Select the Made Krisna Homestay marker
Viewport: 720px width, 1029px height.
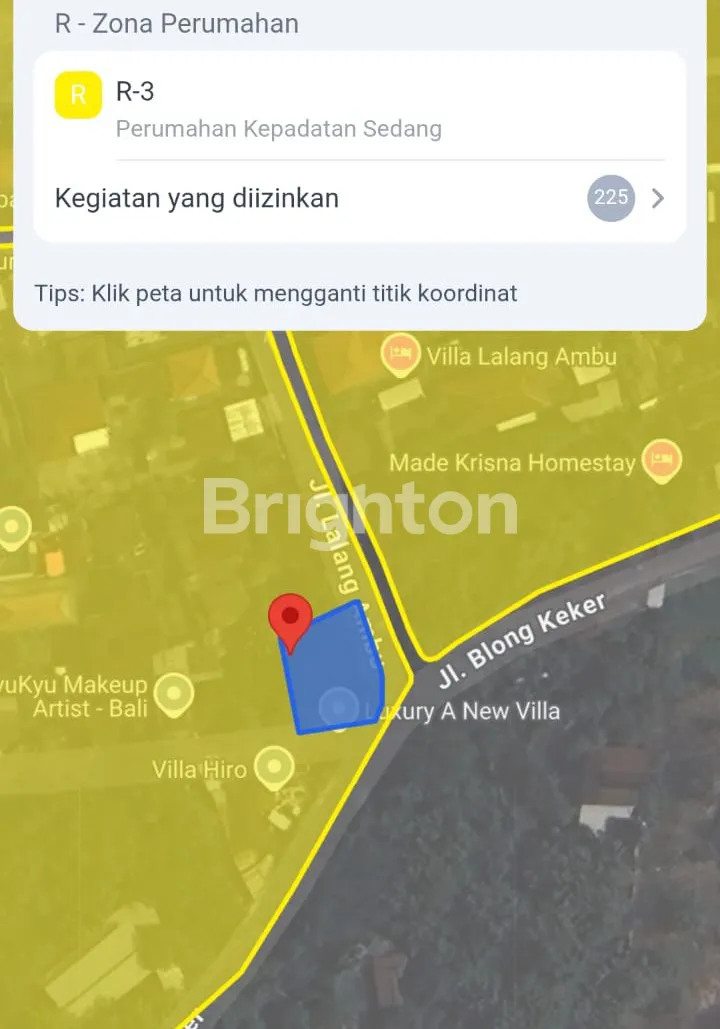(662, 461)
